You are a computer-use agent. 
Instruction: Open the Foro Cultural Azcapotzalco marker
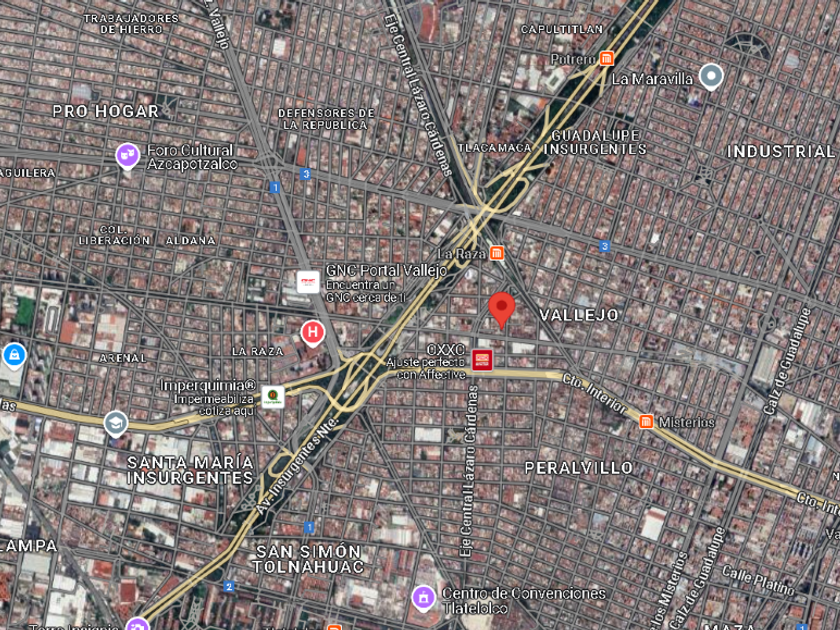128,156
